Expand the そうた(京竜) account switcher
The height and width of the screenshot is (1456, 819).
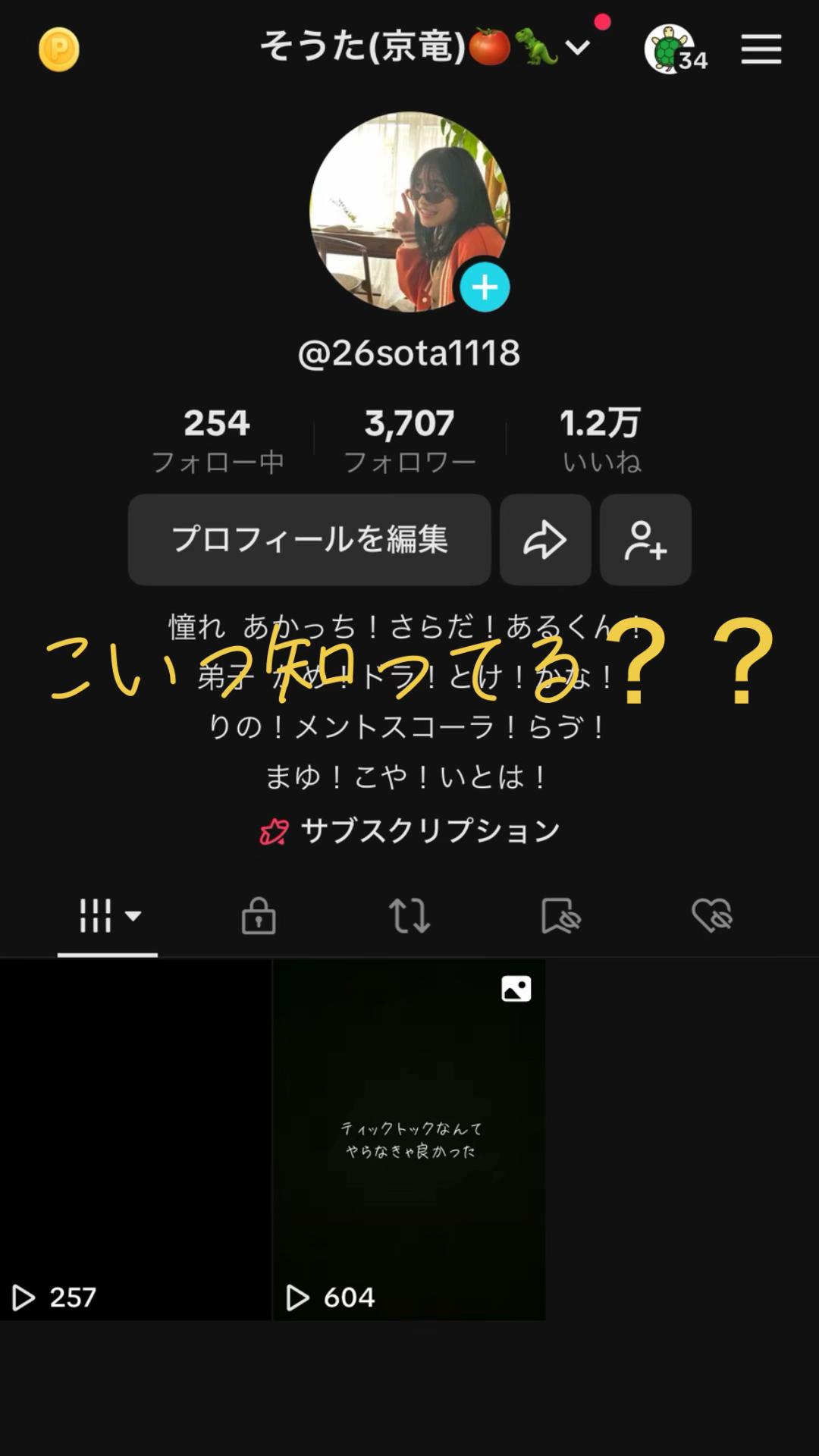point(577,48)
